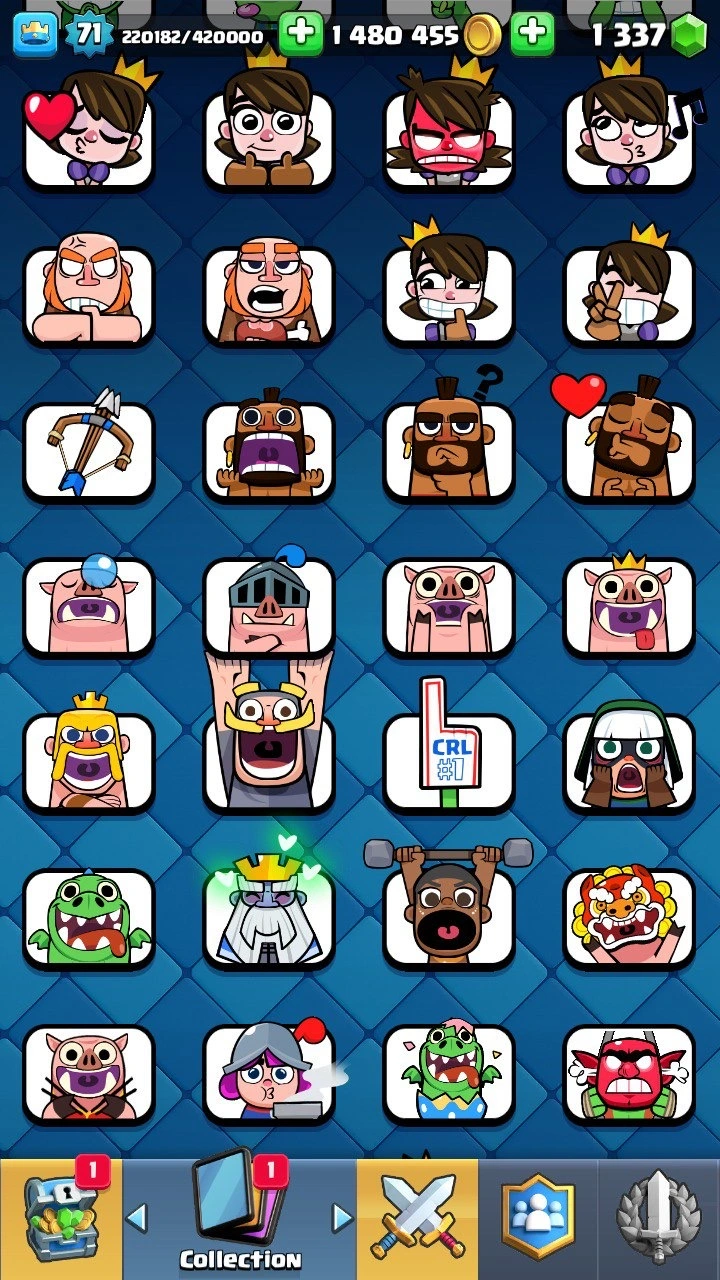
Task: Tap the green plus beside the gold count
Action: [532, 35]
